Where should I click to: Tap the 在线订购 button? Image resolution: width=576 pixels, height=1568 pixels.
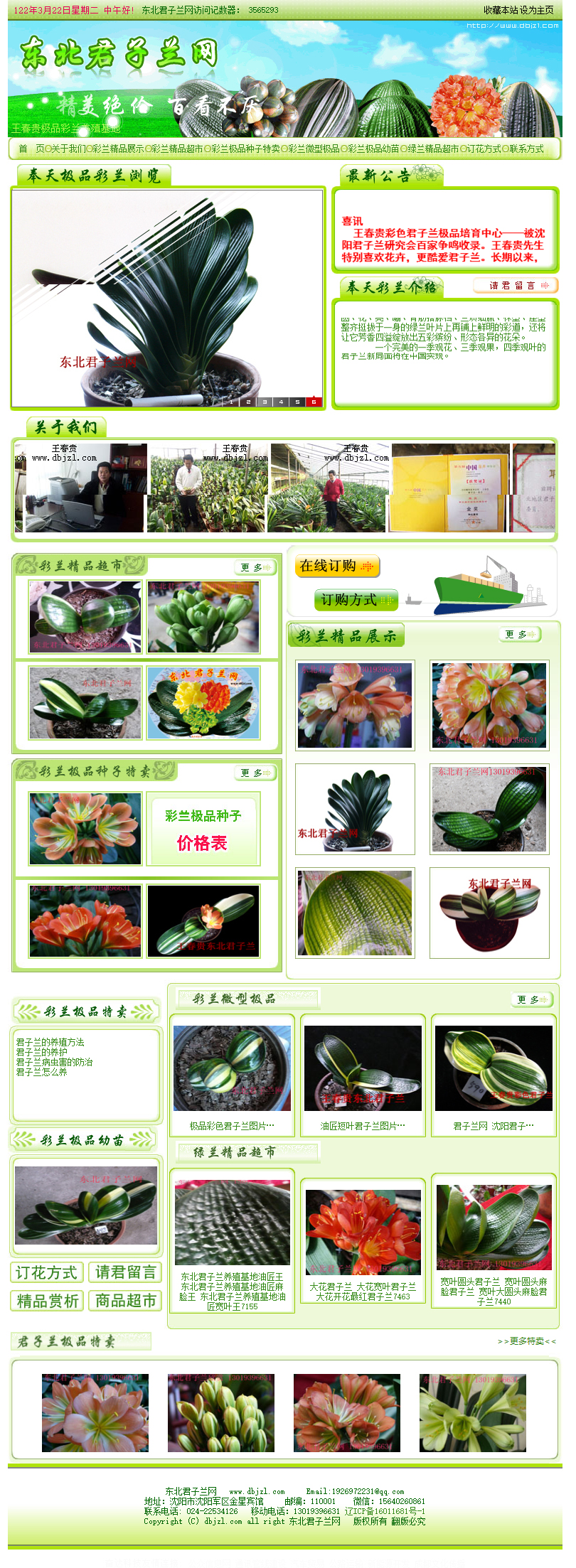coord(337,566)
